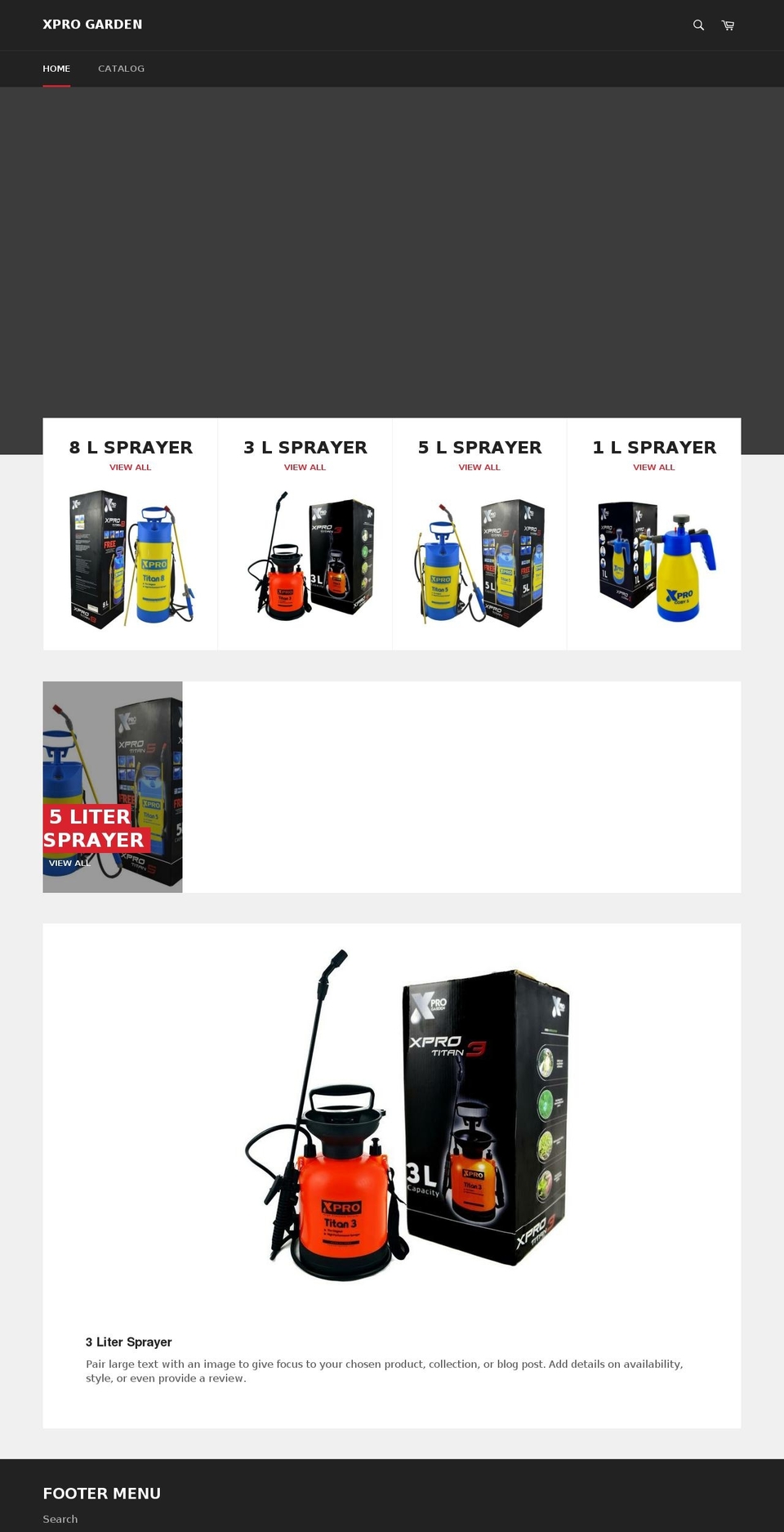Click the XPRO GARDEN logo
The image size is (784, 1532).
(x=93, y=25)
